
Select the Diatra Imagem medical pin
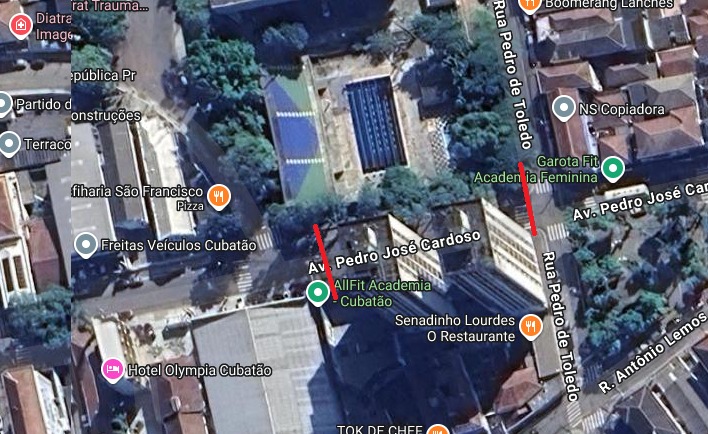point(19,25)
